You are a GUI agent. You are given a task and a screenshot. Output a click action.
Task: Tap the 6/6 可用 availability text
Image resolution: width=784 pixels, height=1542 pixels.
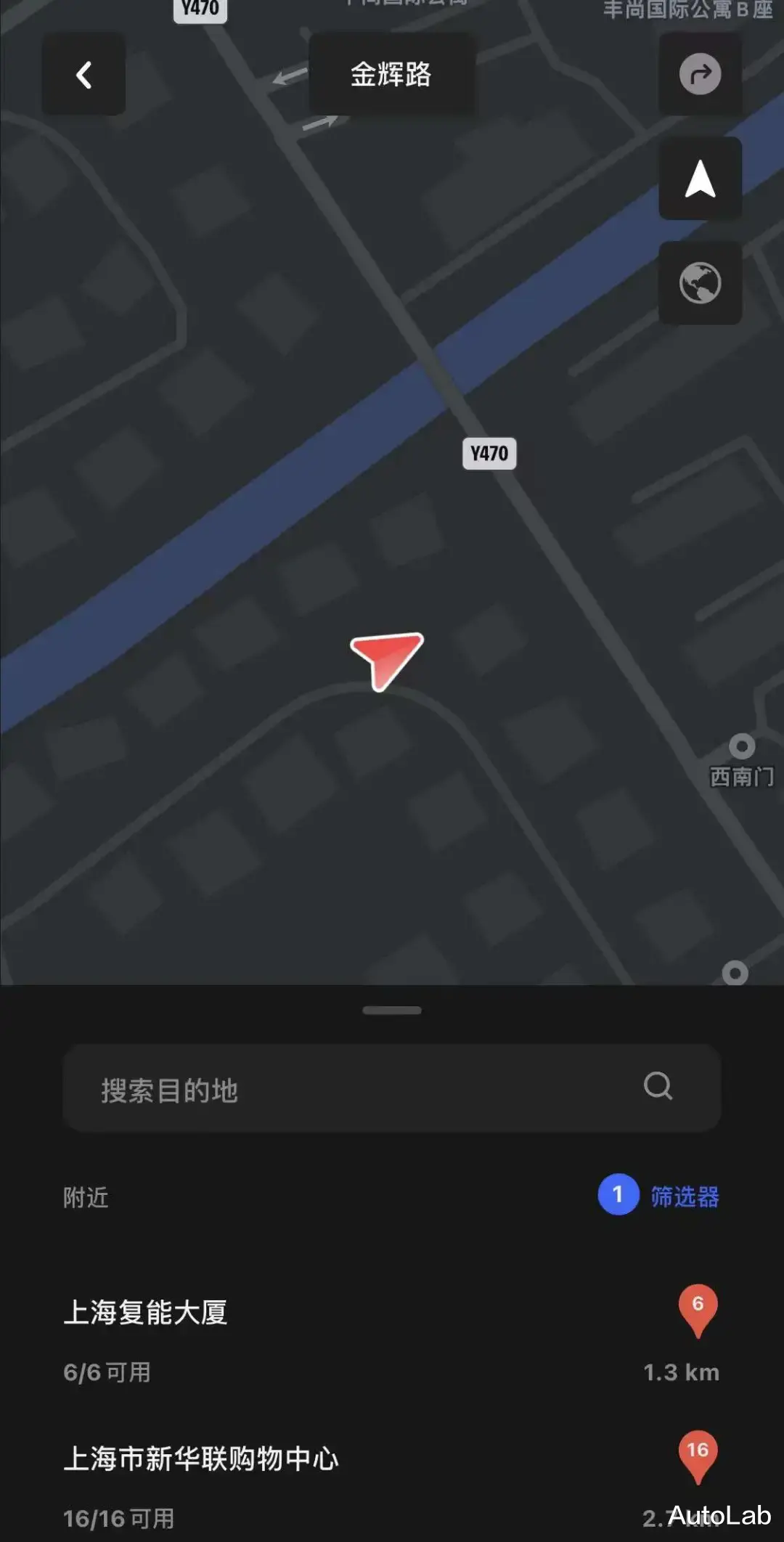[107, 1372]
